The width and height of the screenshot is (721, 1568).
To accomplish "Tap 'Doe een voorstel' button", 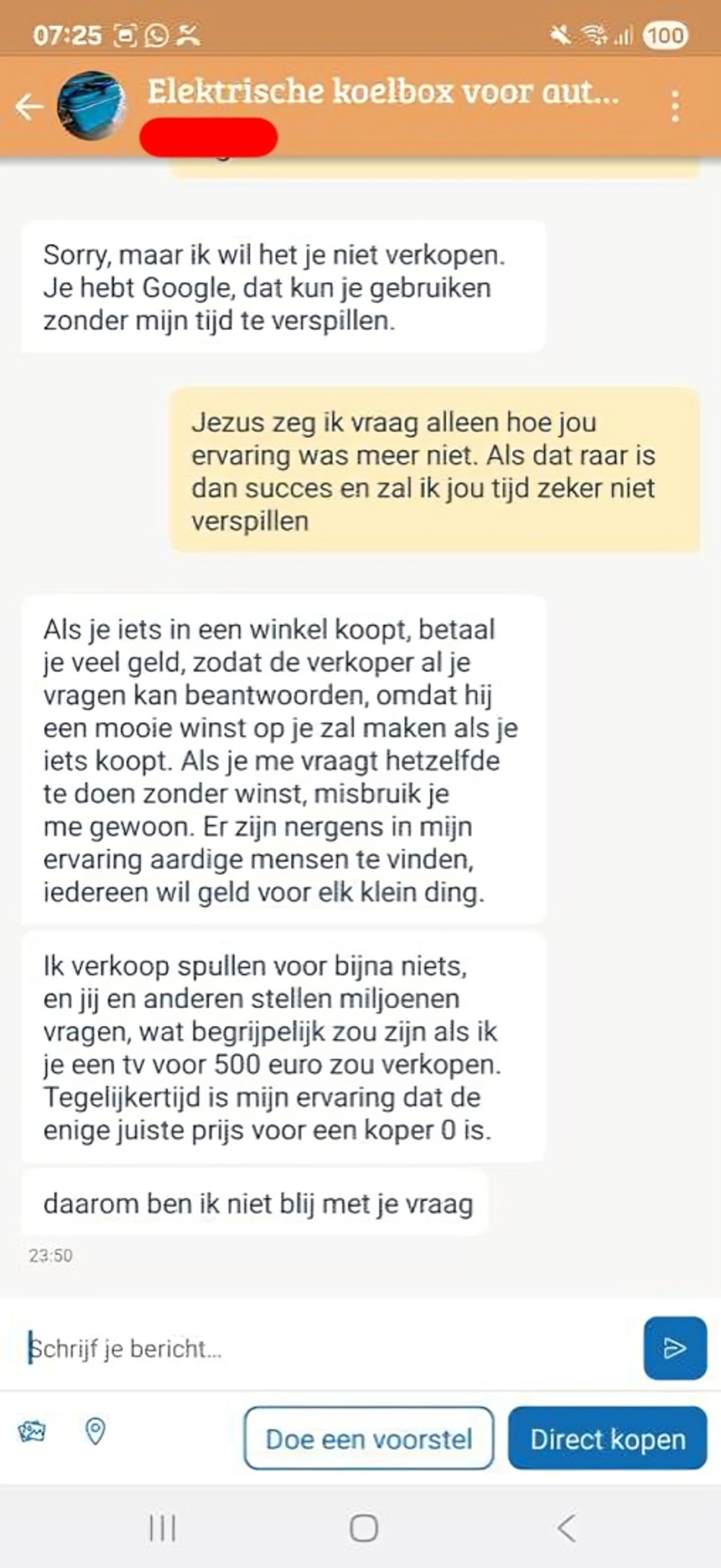I will [368, 1438].
